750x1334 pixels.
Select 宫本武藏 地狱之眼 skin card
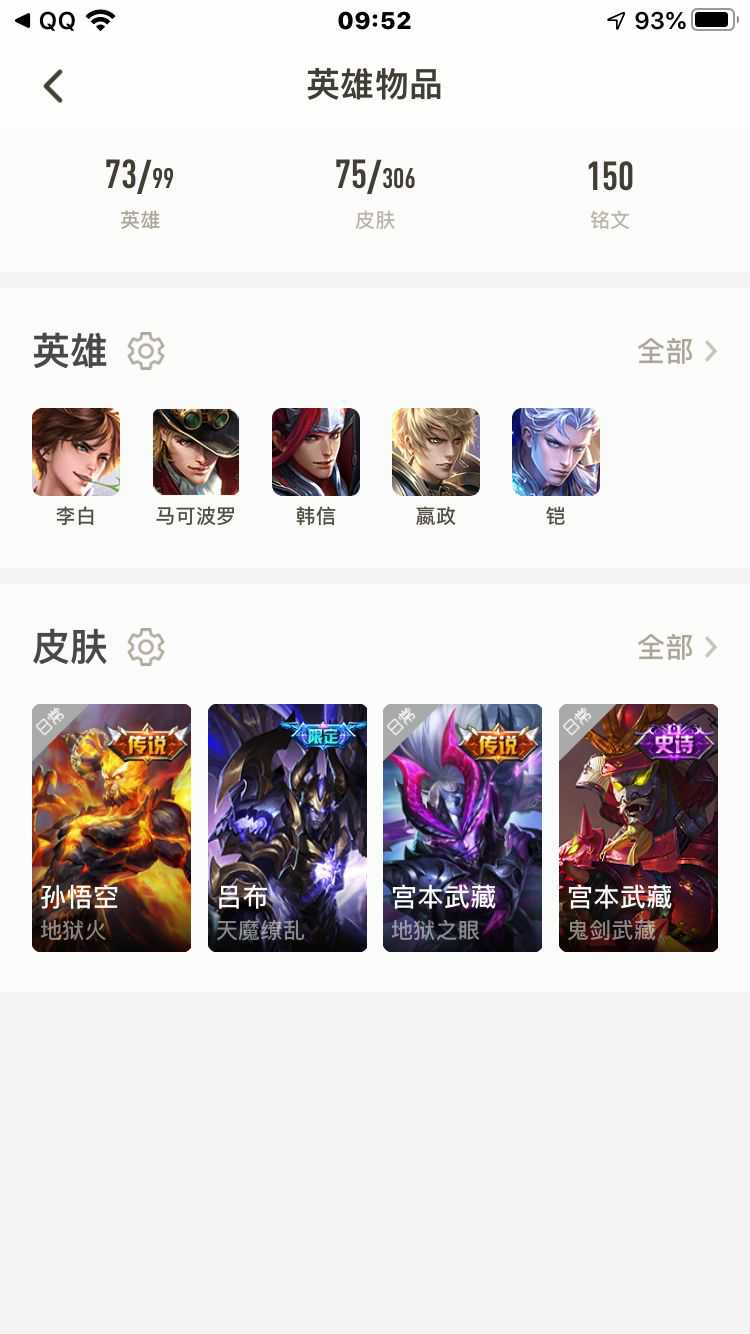pos(462,828)
